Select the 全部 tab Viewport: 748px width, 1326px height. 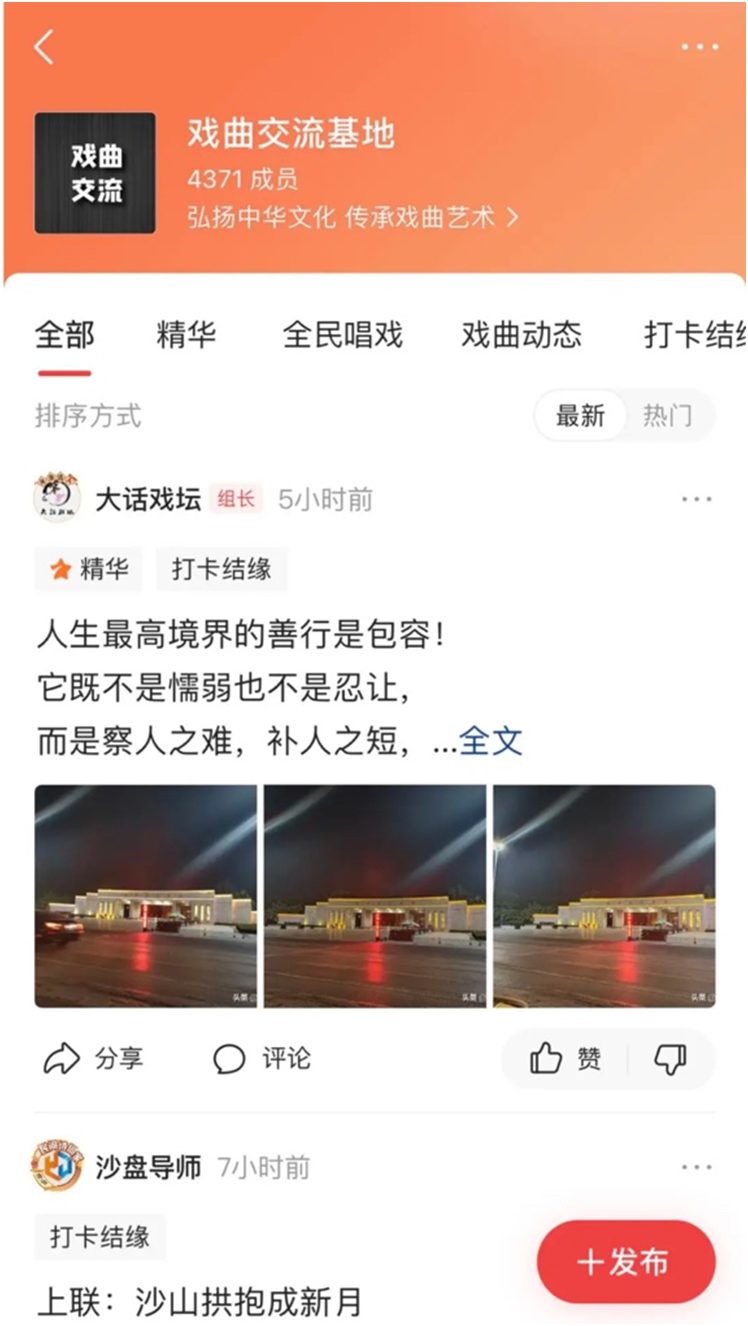click(x=65, y=335)
